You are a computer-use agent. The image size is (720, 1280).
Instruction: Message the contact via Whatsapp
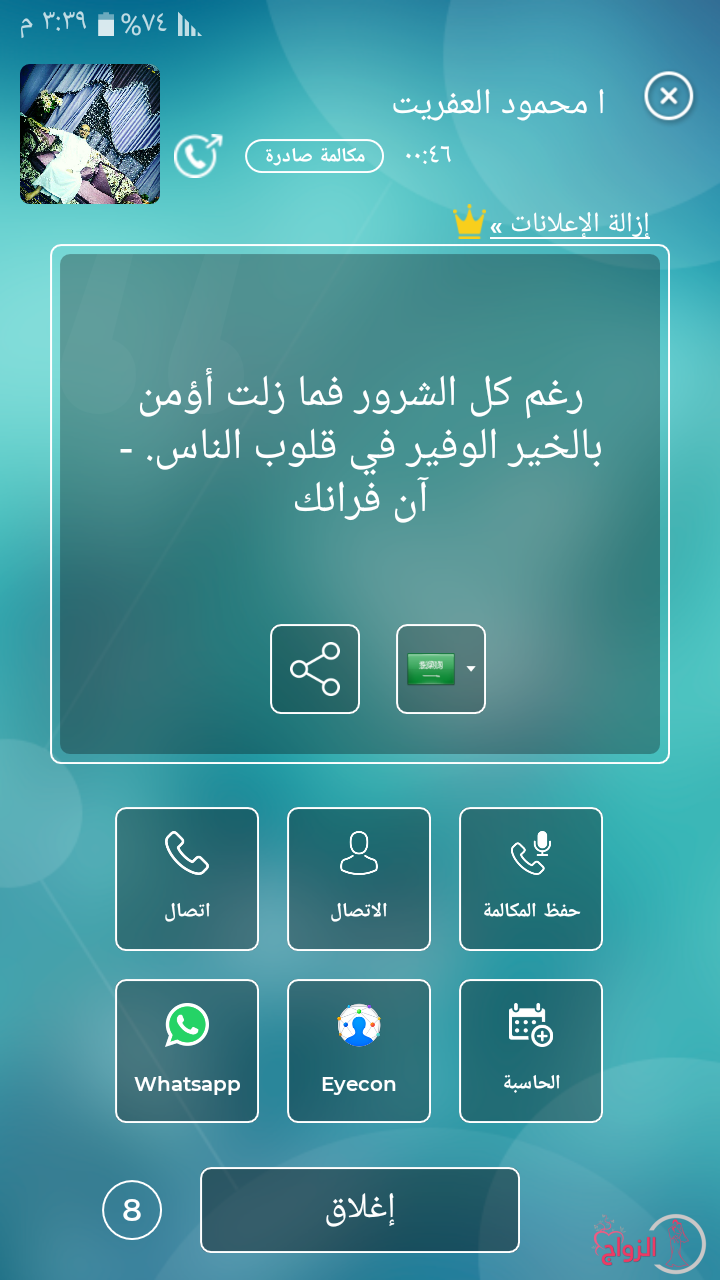click(x=187, y=1051)
